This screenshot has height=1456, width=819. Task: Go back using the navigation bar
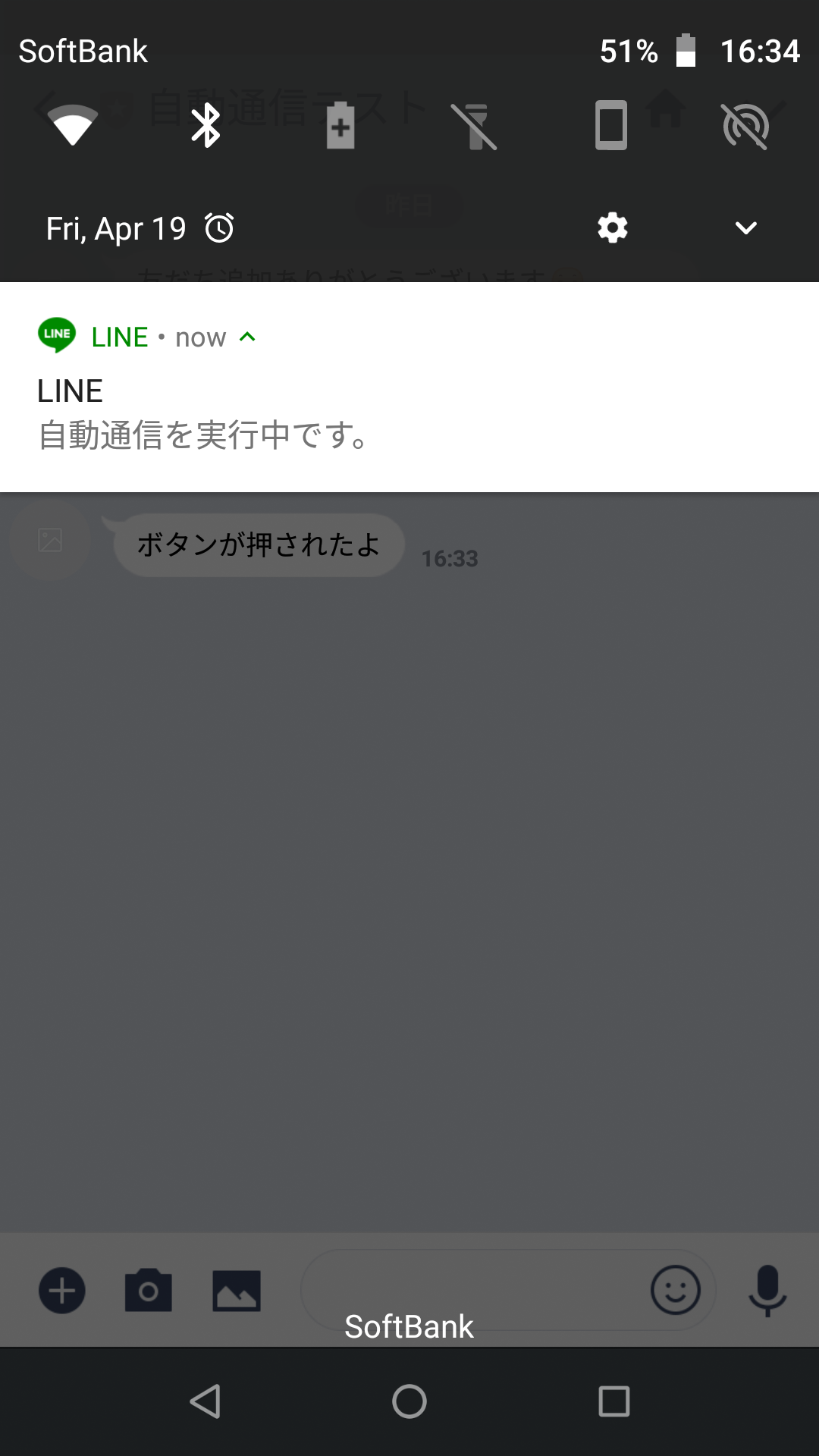coord(205,1401)
